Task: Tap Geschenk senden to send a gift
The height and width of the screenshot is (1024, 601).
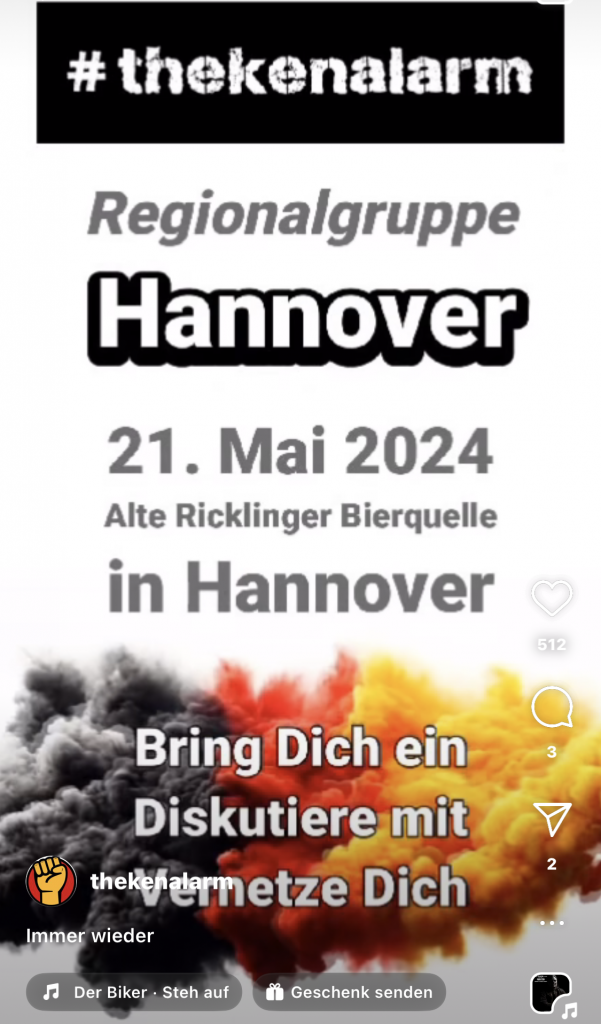Action: [349, 992]
